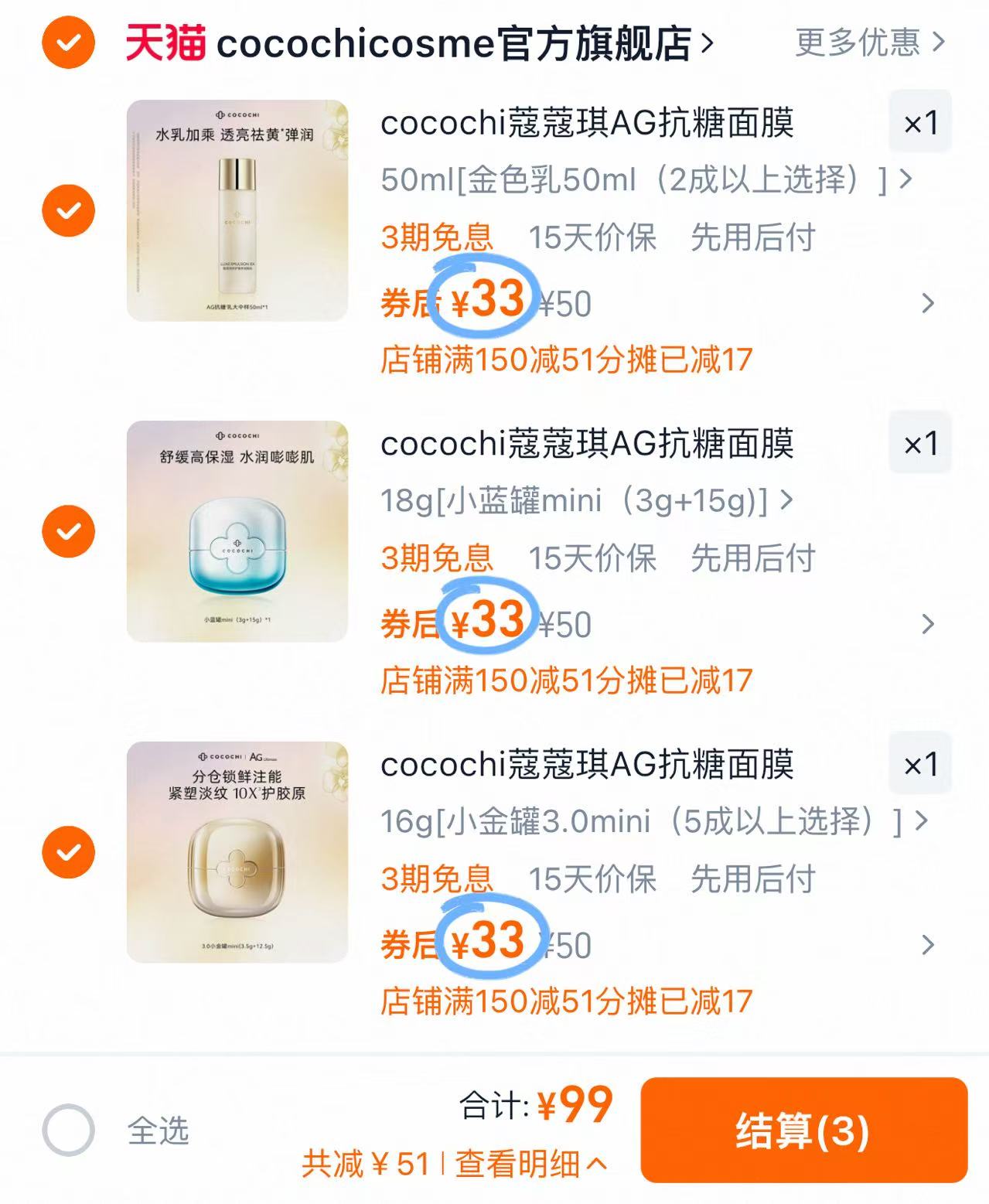Screen dimensions: 989x1204
Task: Click 3期免息 installment label on first item
Action: click(437, 240)
